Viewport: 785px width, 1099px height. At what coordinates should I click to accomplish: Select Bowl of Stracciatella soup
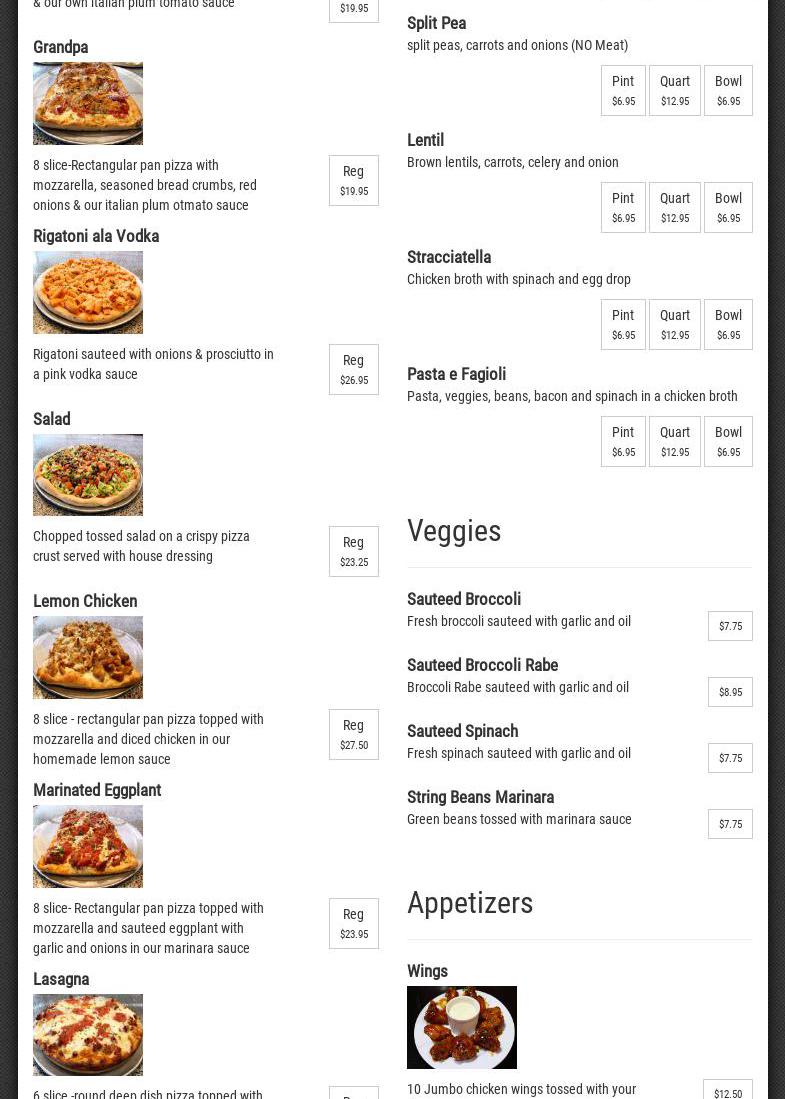[728, 324]
